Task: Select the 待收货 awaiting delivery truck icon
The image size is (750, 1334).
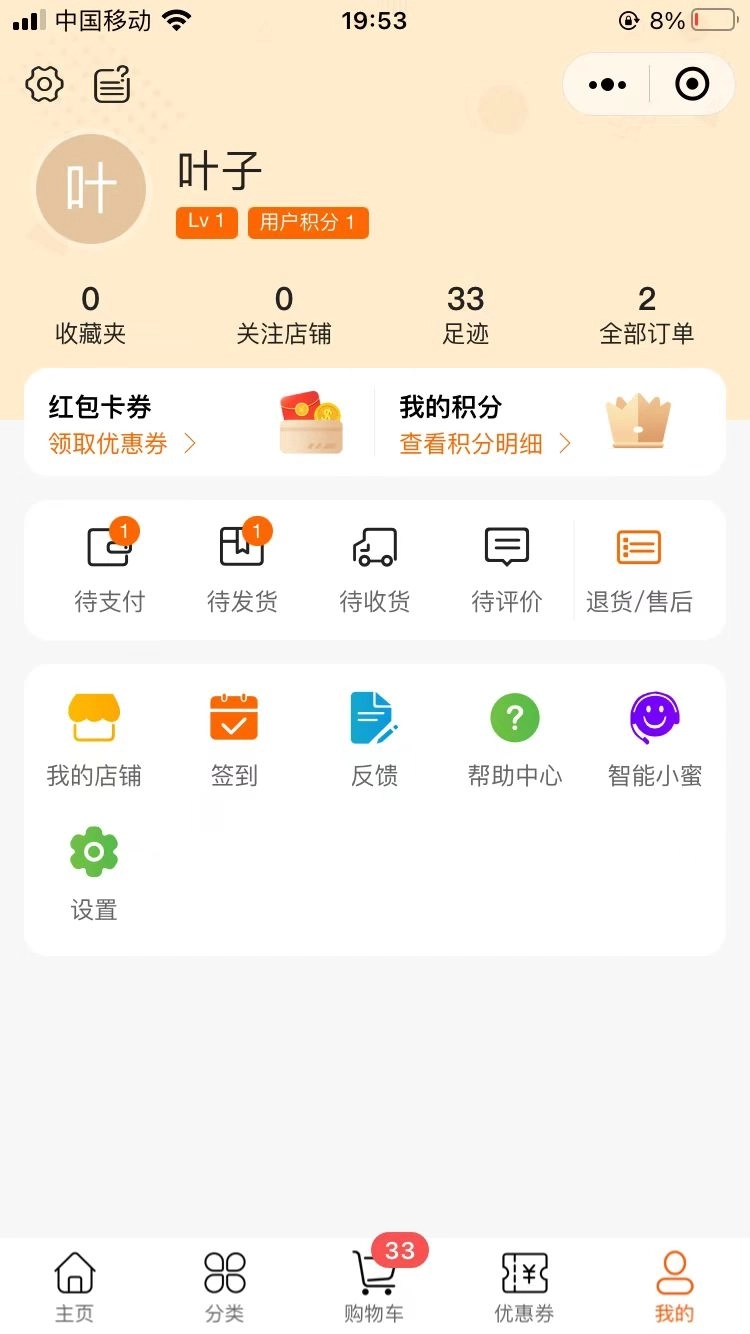Action: [374, 548]
